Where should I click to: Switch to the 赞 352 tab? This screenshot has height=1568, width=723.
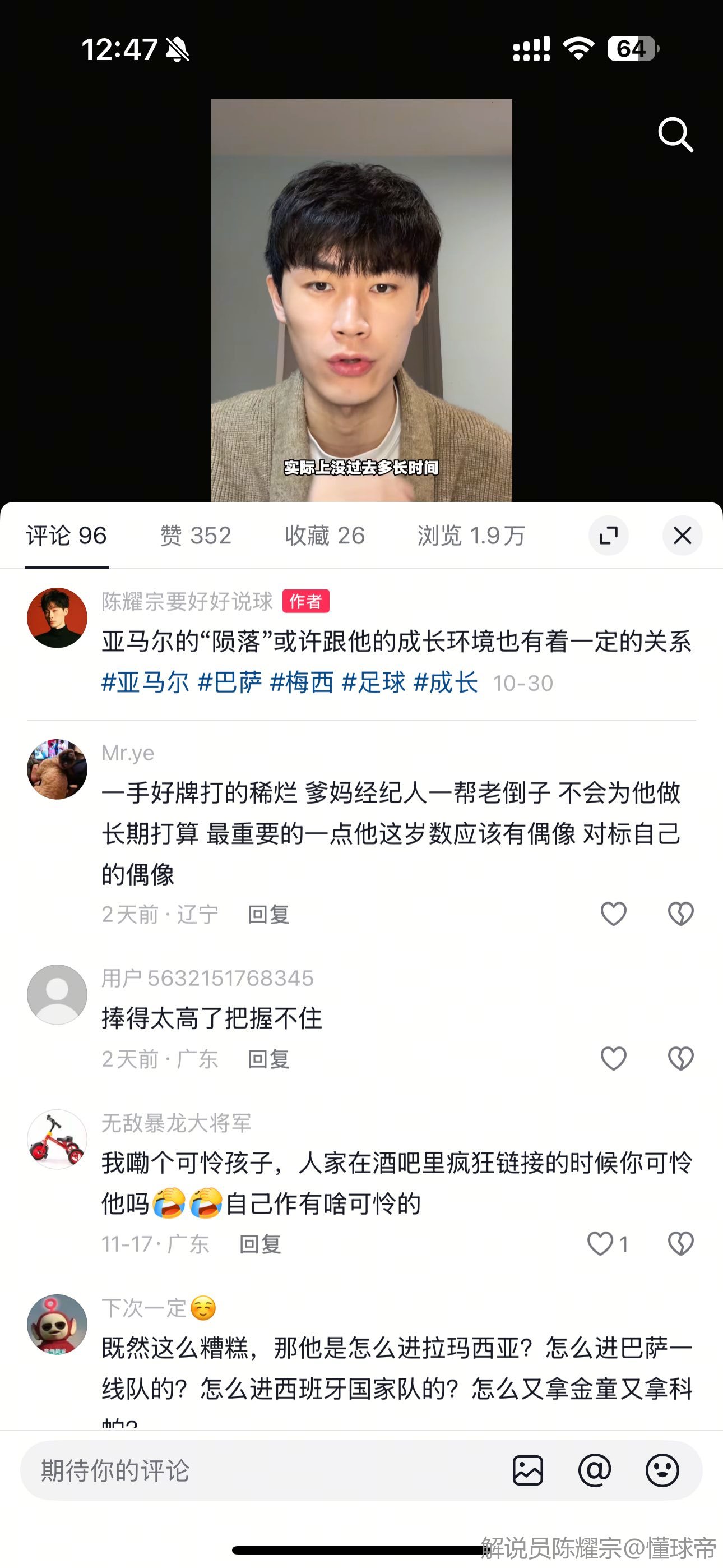(x=196, y=536)
